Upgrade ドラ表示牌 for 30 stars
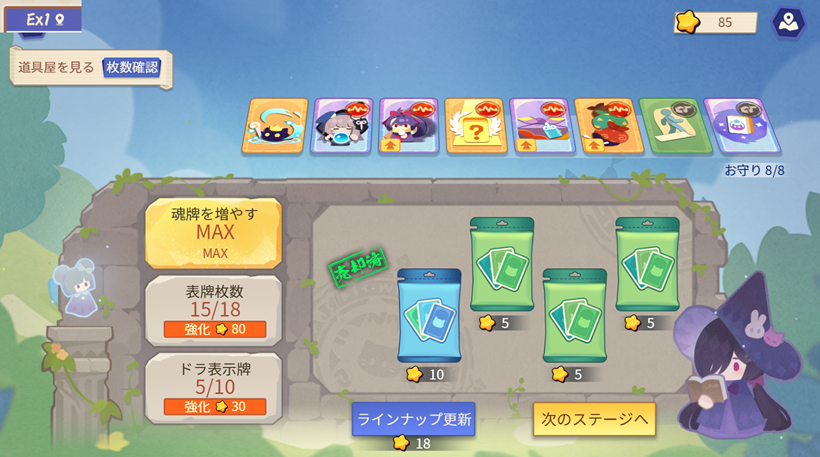The width and height of the screenshot is (820, 457). click(215, 407)
